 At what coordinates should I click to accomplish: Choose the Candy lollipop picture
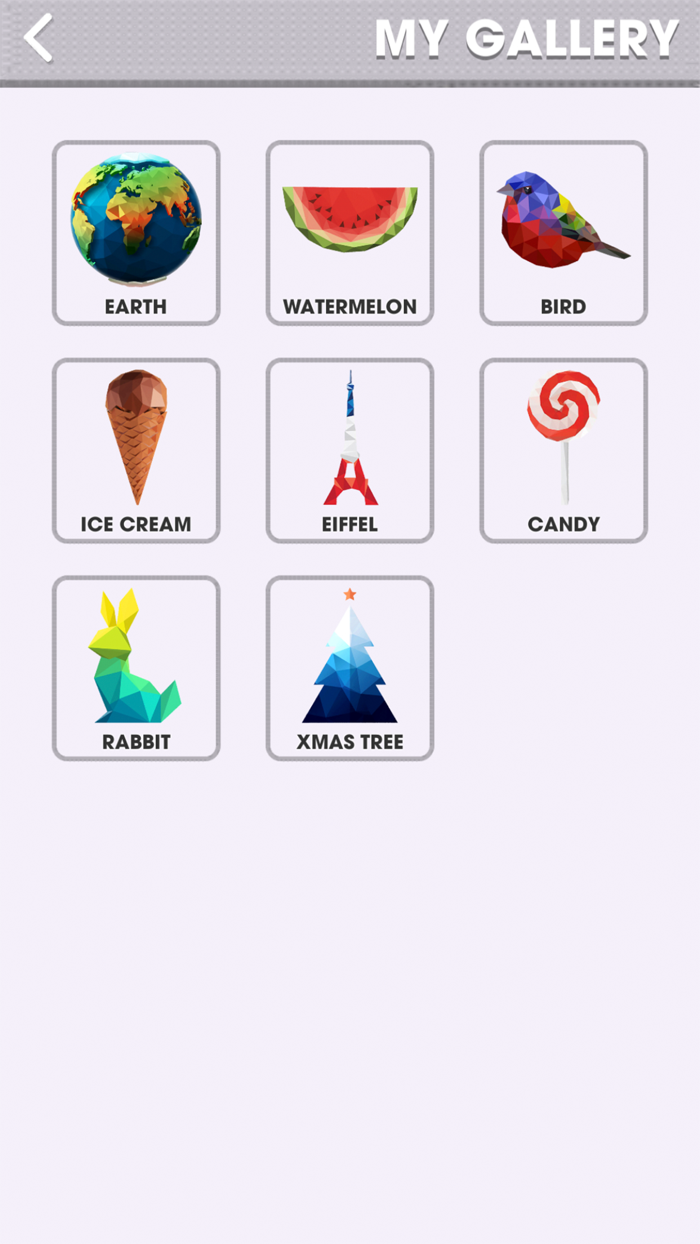tap(564, 451)
